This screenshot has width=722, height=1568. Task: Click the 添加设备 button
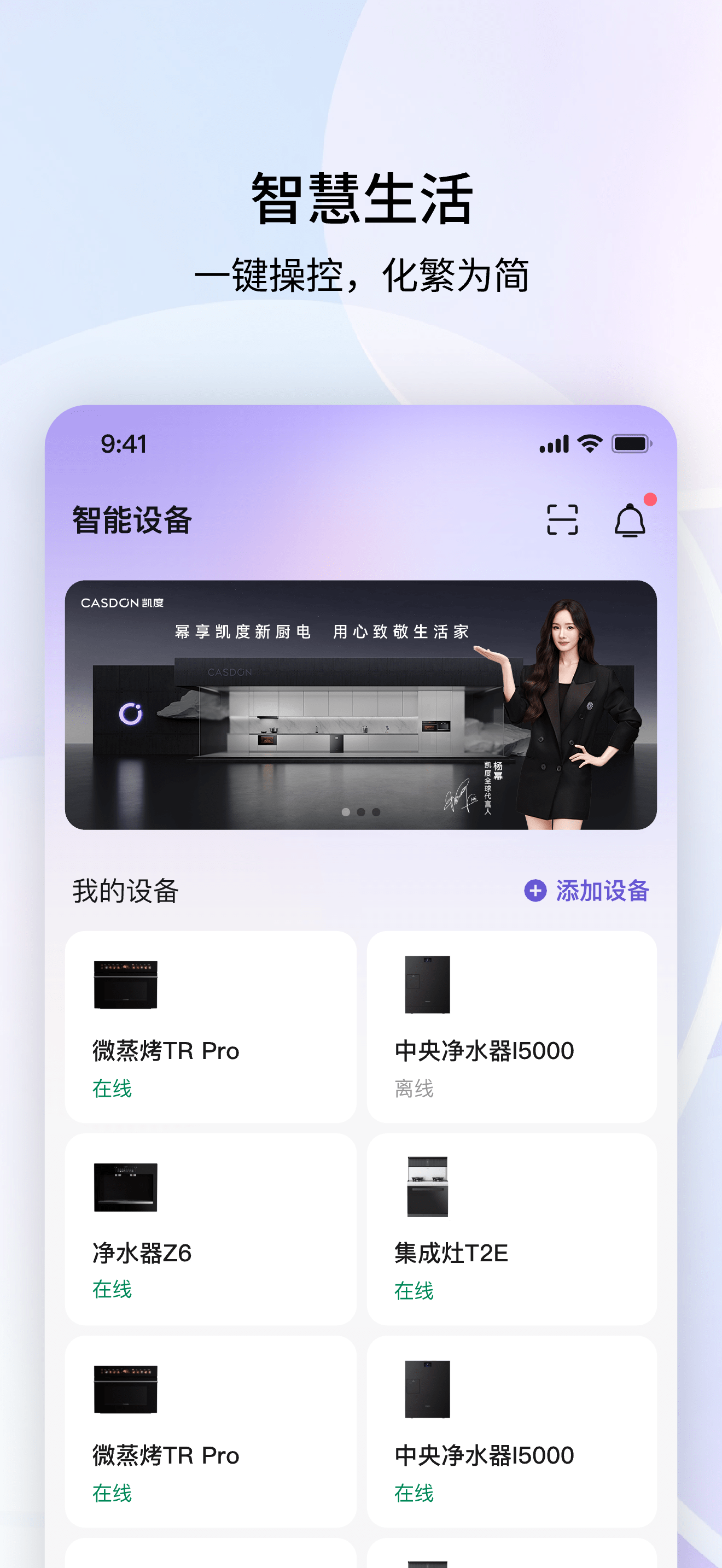point(602,890)
